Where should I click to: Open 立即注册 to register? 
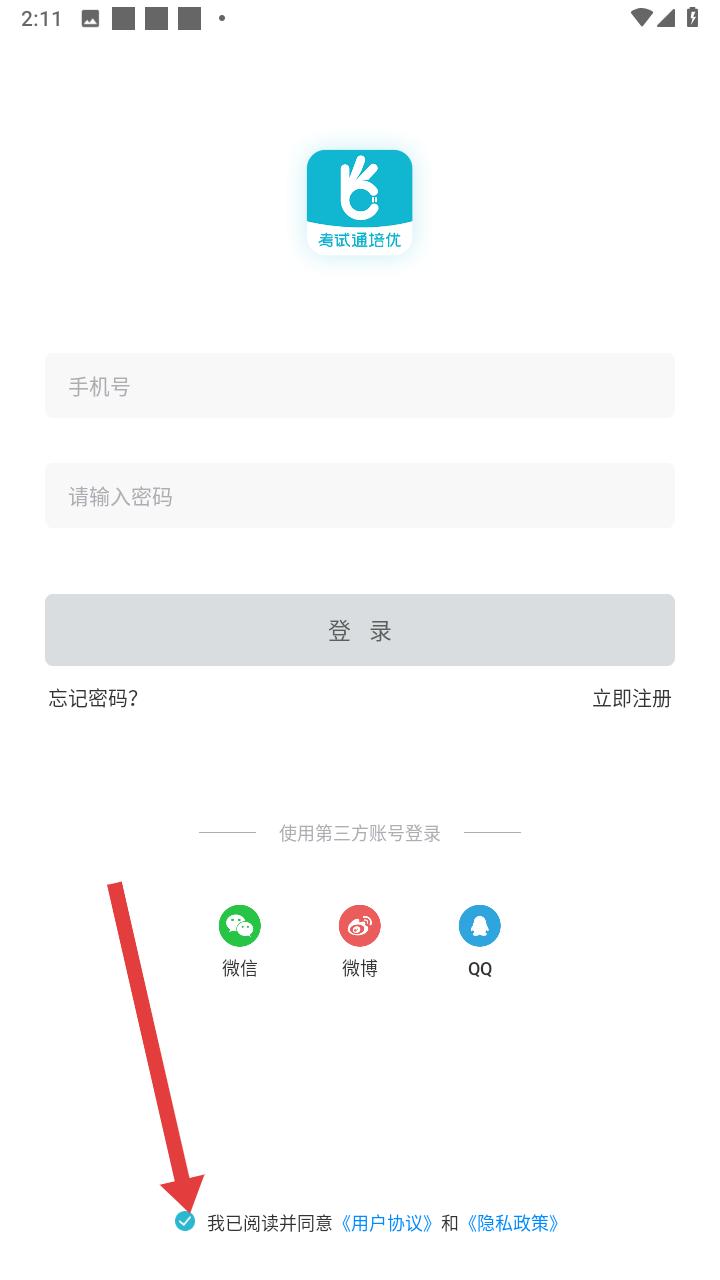click(632, 698)
